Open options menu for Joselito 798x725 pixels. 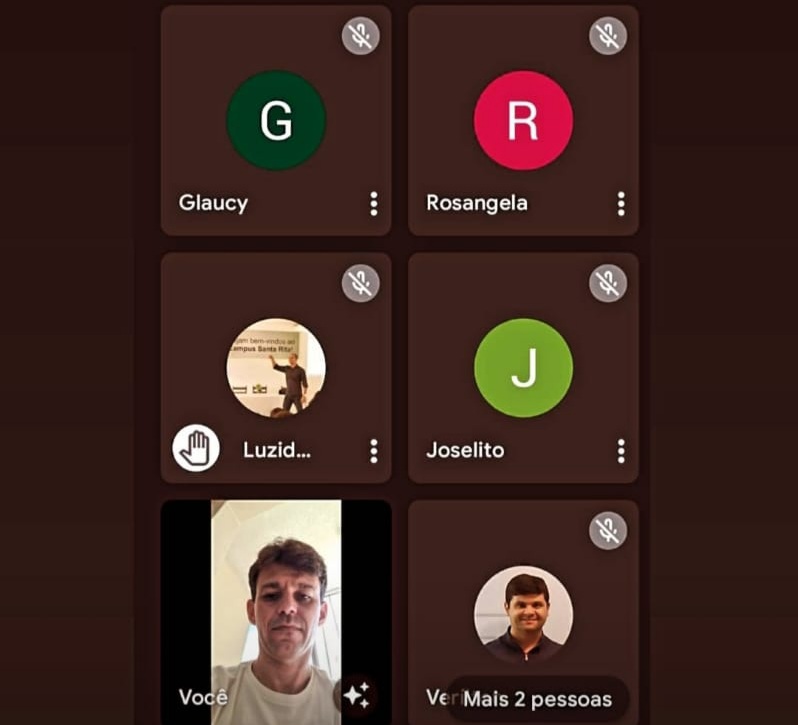pyautogui.click(x=621, y=450)
